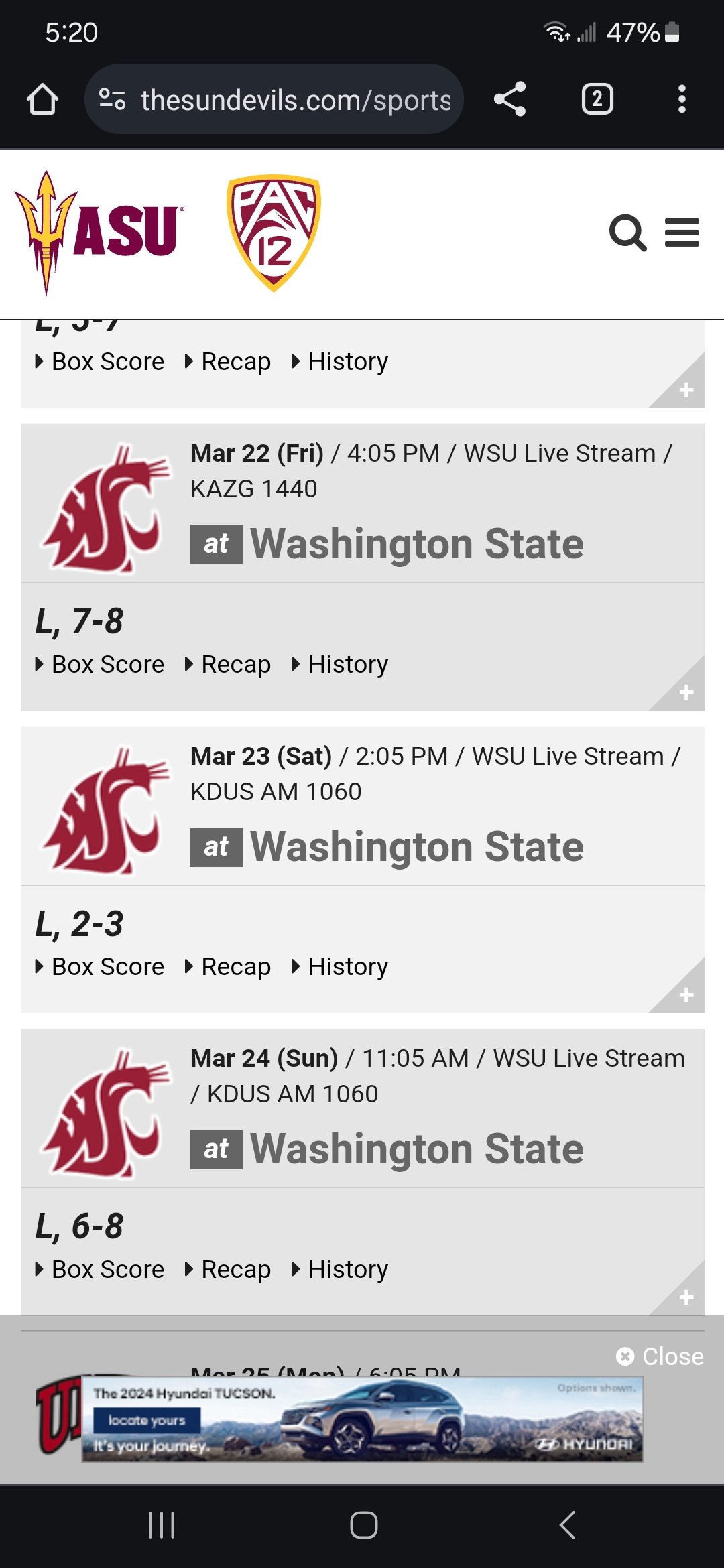Tap the ASU Sun Devils logo
The image size is (724, 1568).
tap(99, 233)
